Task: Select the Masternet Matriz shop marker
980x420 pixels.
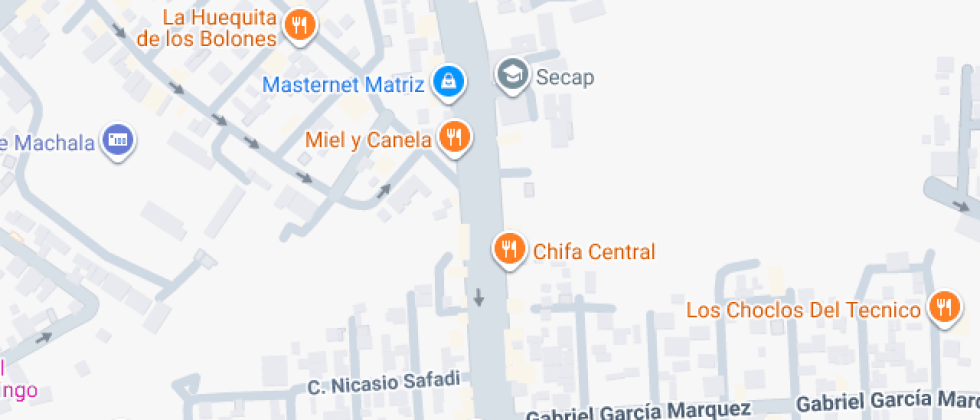Action: (448, 83)
